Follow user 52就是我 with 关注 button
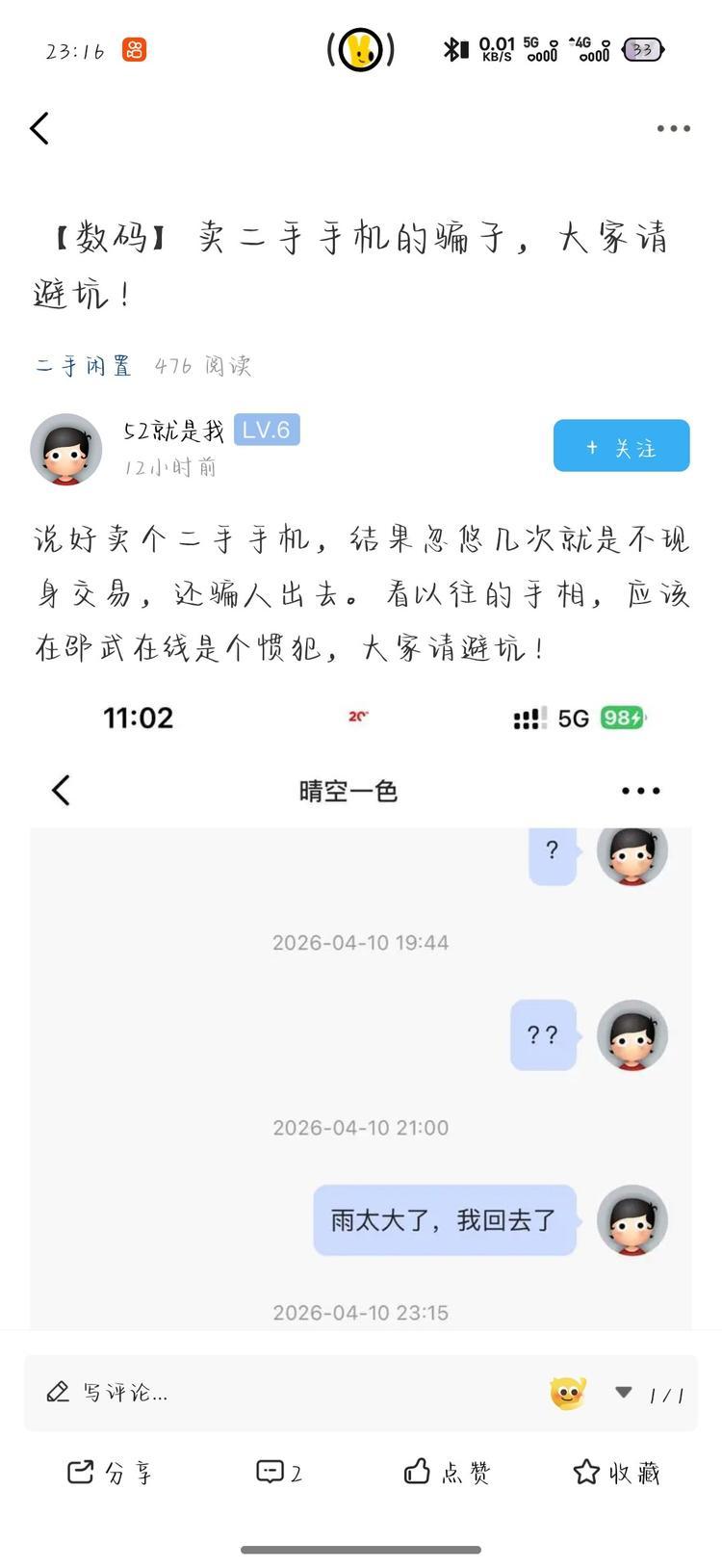Screen dimensions: 722x1568 click(x=621, y=446)
